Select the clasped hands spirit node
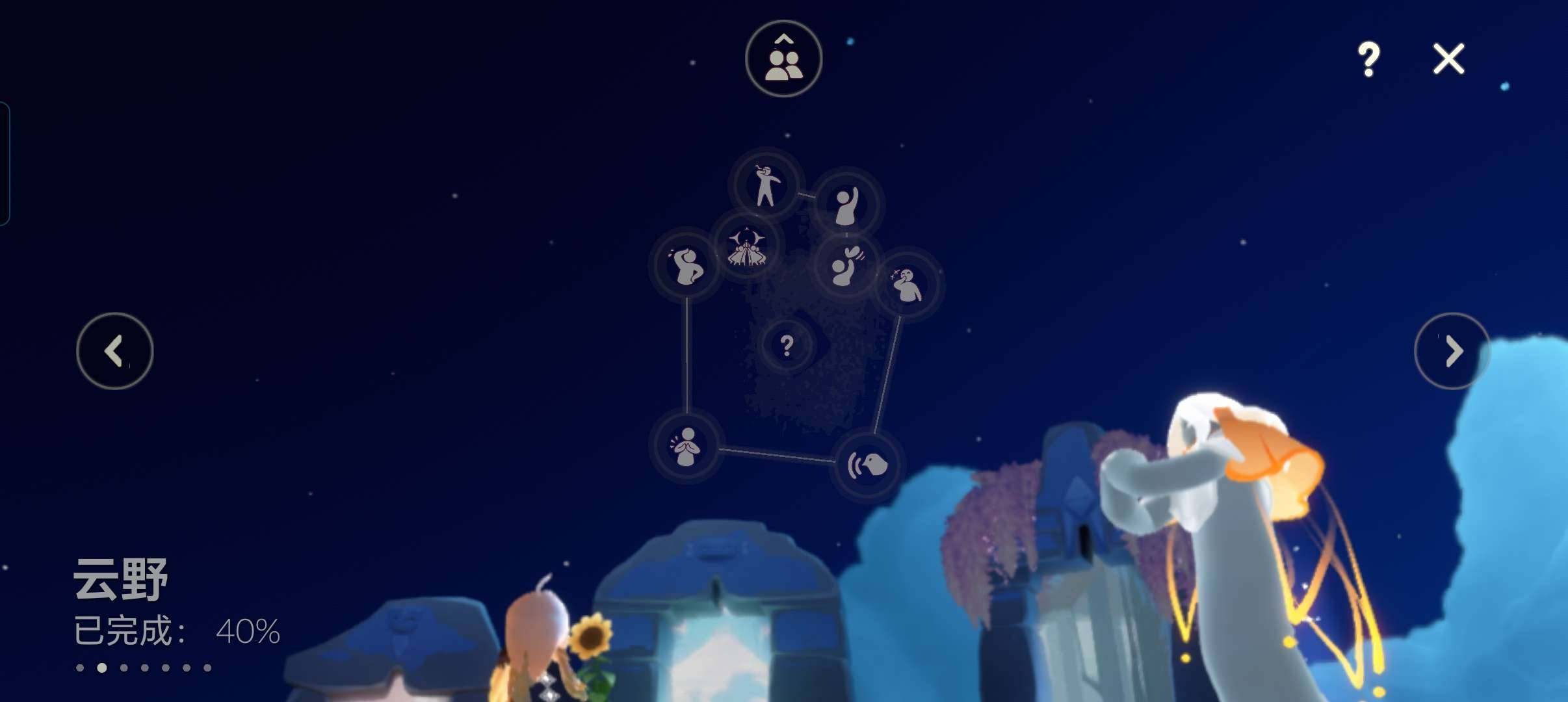The height and width of the screenshot is (702, 1568). 686,446
